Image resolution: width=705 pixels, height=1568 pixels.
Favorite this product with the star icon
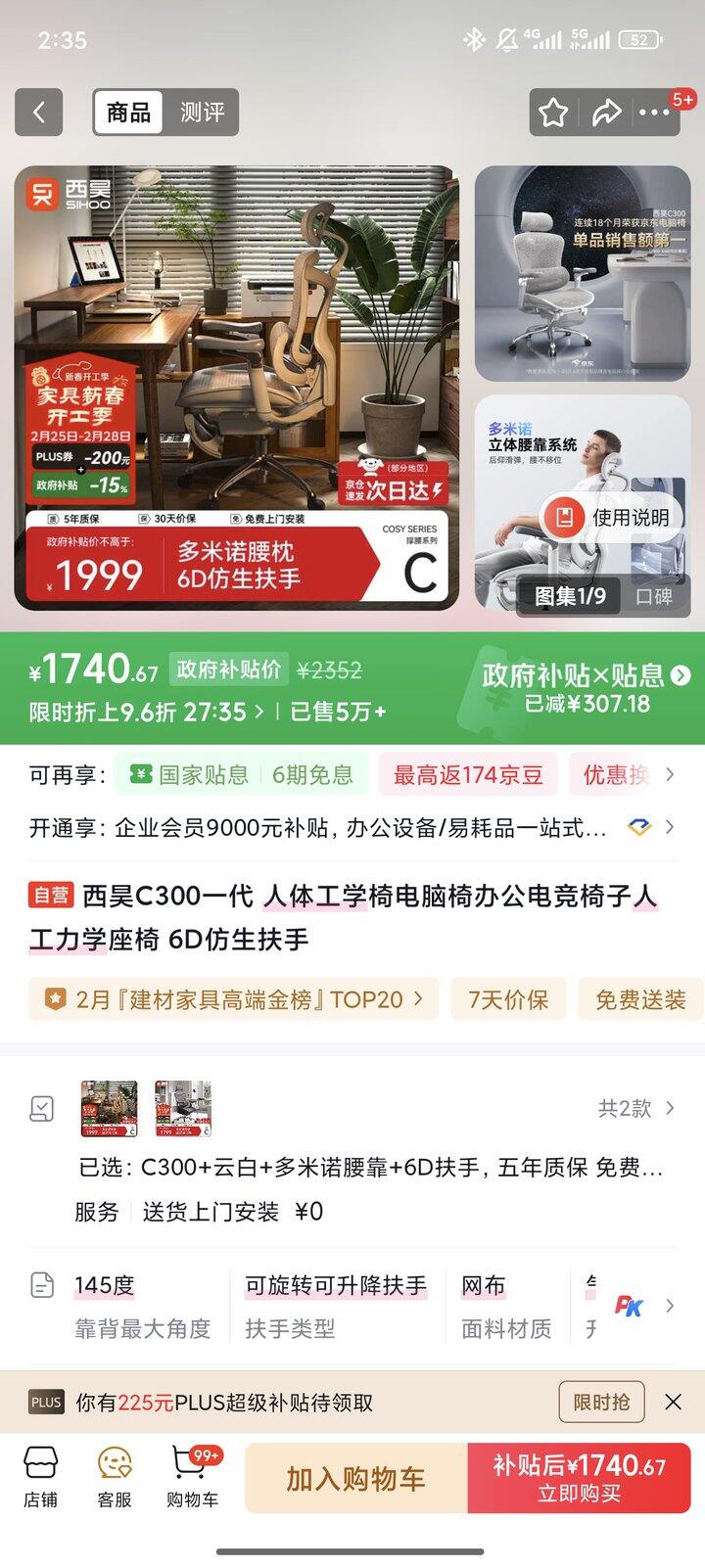[553, 113]
